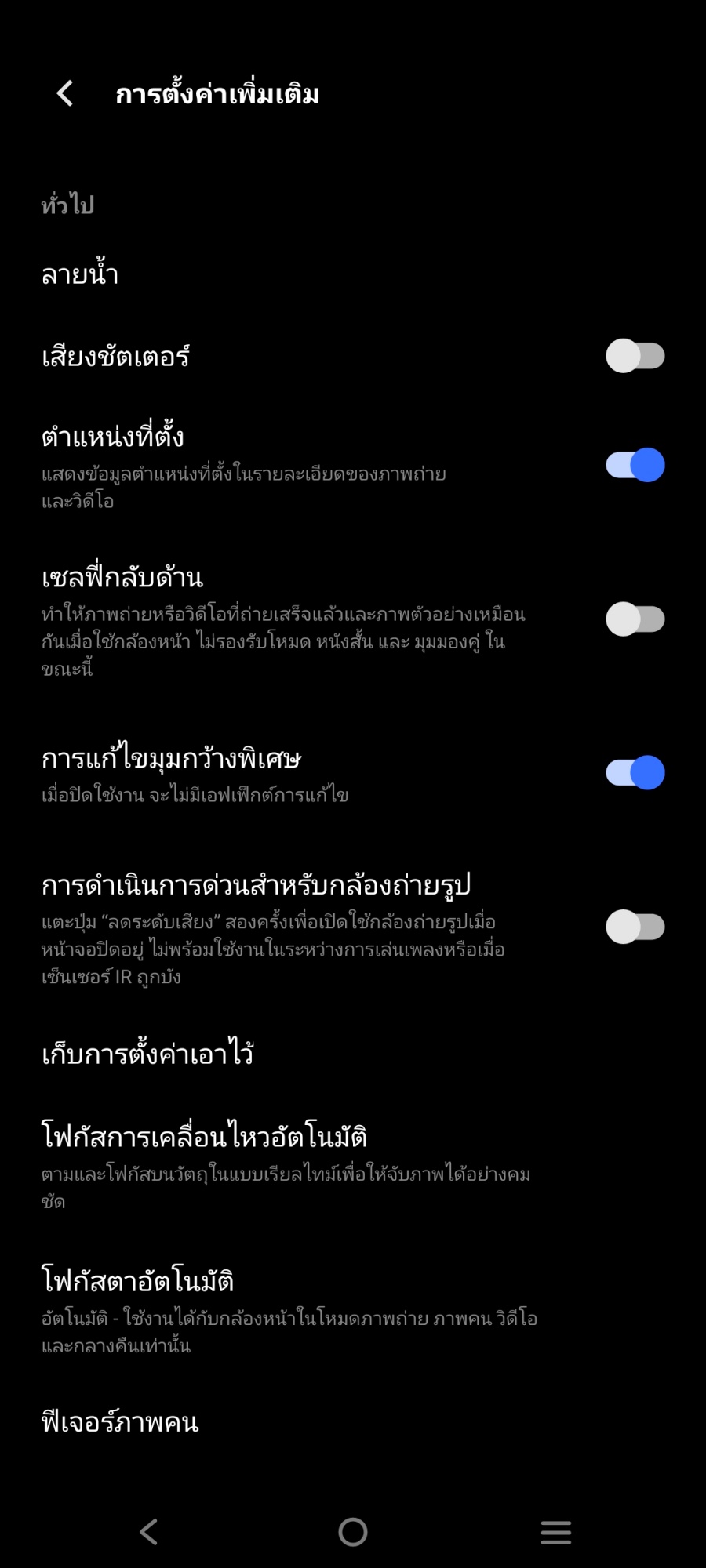Screen dimensions: 706x1568
Task: Open โฟกัสตาอัตโนมัติ eye autofocus option
Action: (x=138, y=1281)
